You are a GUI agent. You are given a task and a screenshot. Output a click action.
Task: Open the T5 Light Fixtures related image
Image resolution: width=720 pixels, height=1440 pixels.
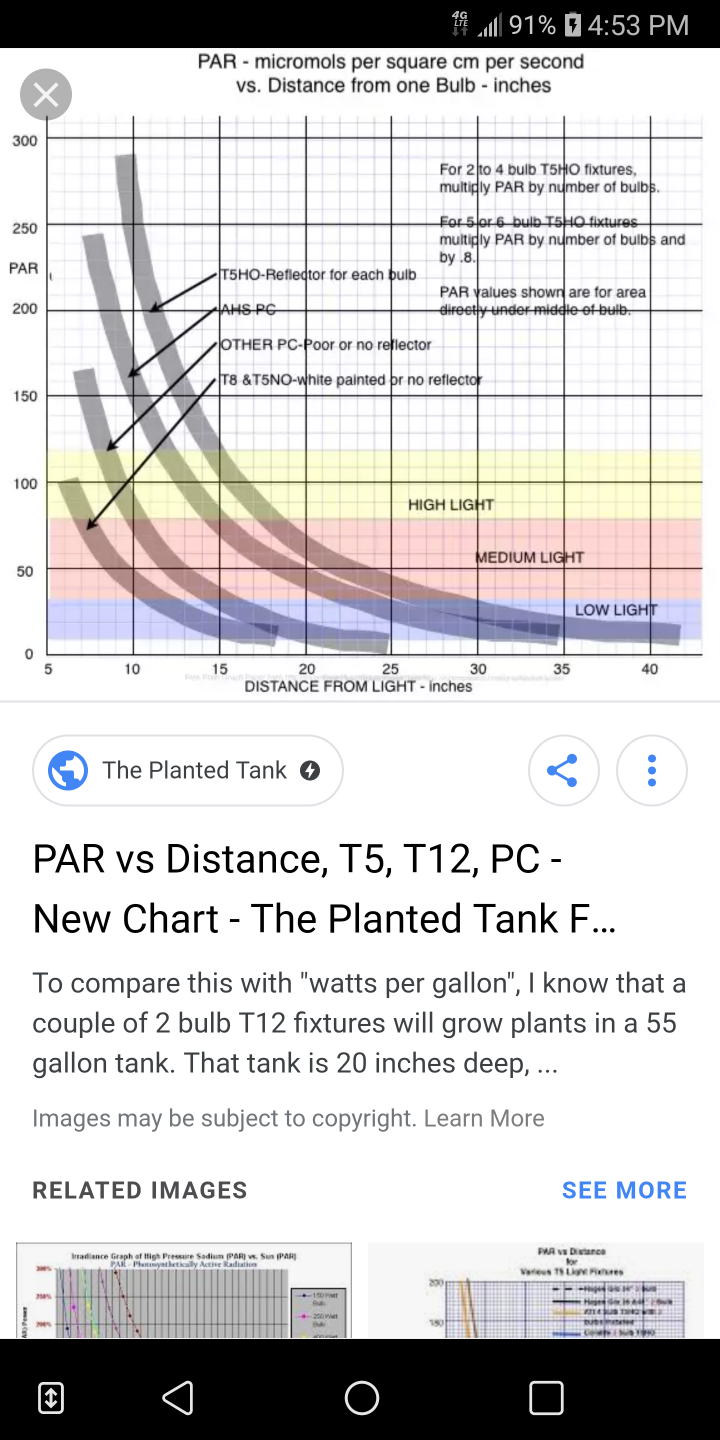point(536,1290)
